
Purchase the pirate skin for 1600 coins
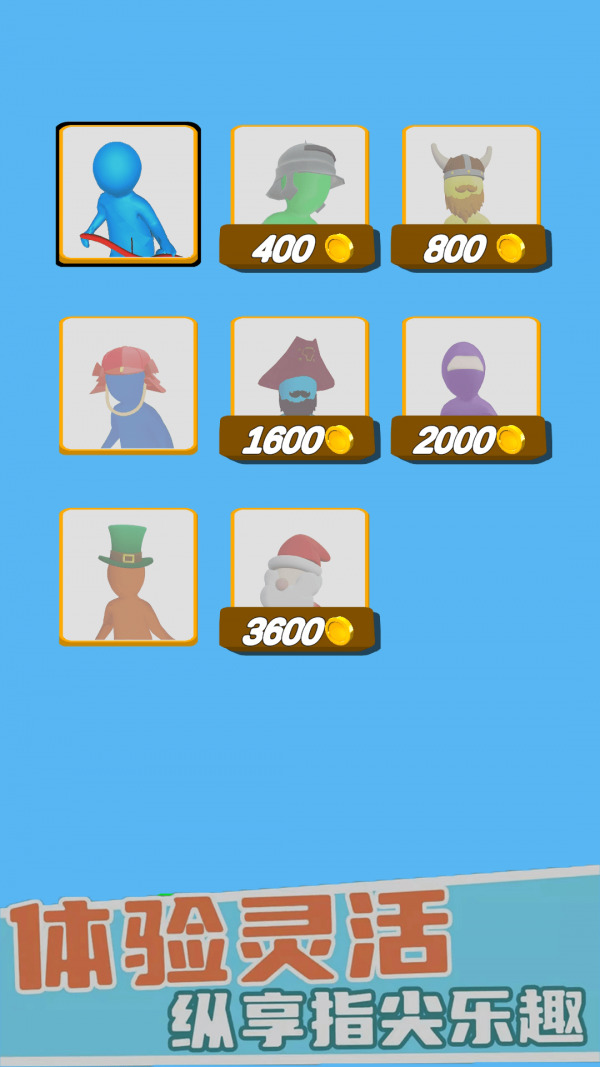[x=300, y=440]
